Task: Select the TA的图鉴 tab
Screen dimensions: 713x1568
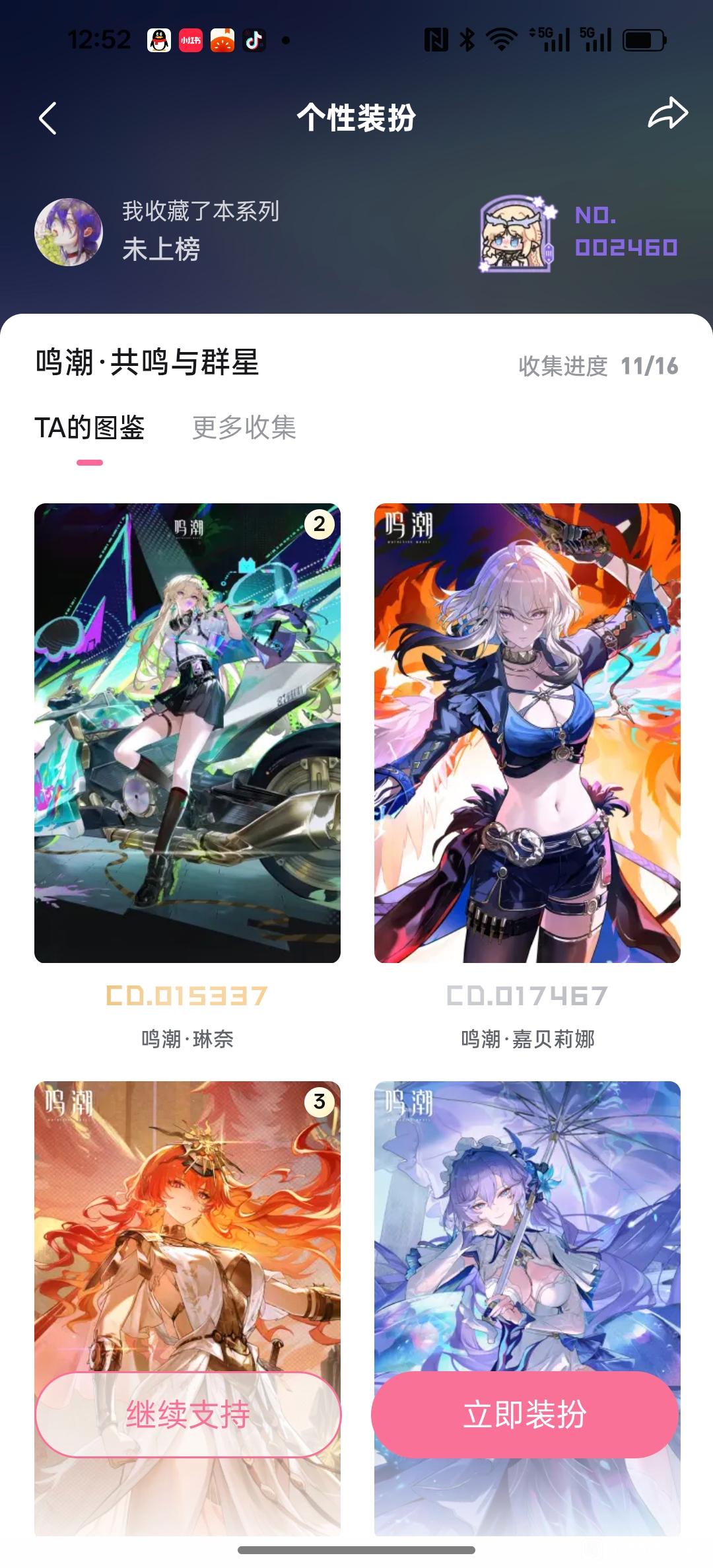Action: point(90,427)
